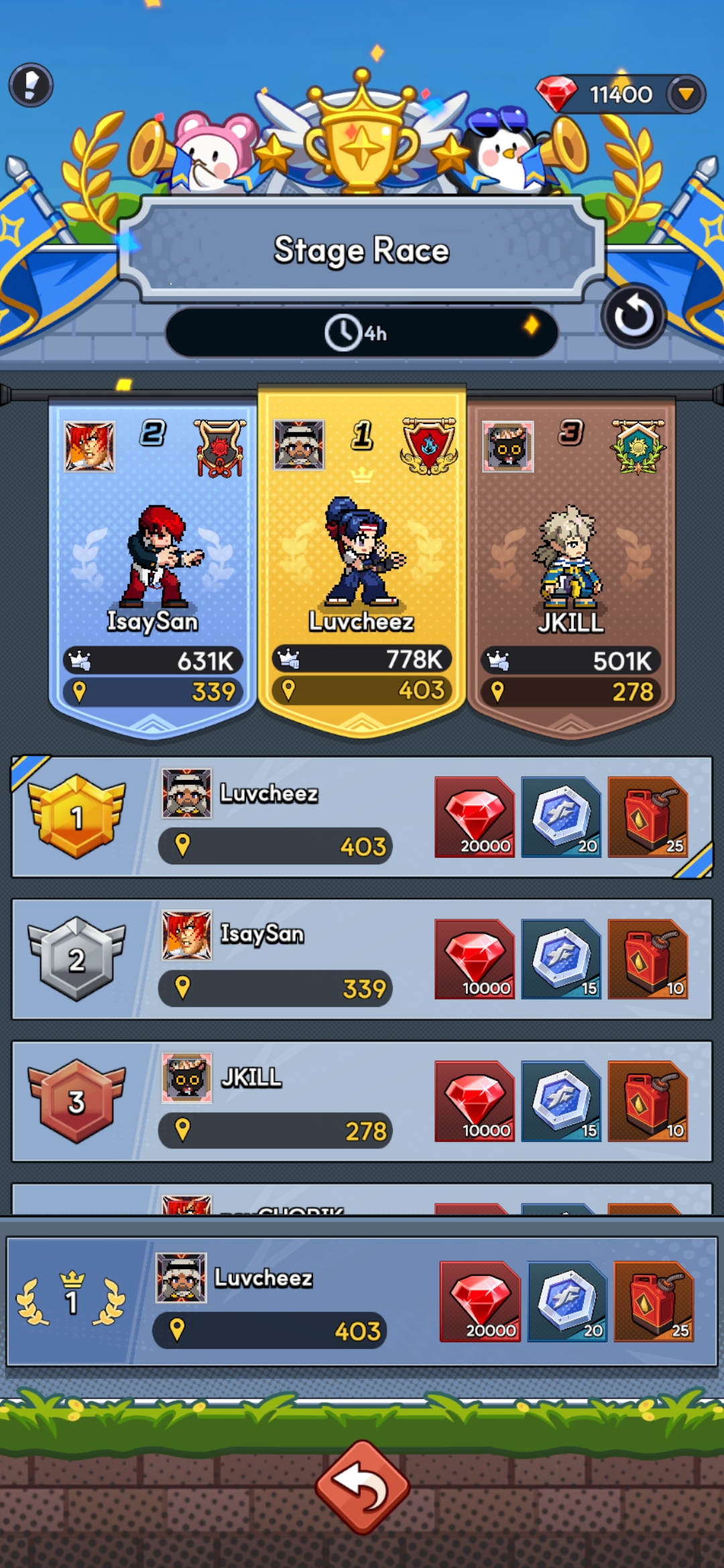Tap the fuel can reward in IsaySan's row
The height and width of the screenshot is (1568, 724).
(648, 960)
